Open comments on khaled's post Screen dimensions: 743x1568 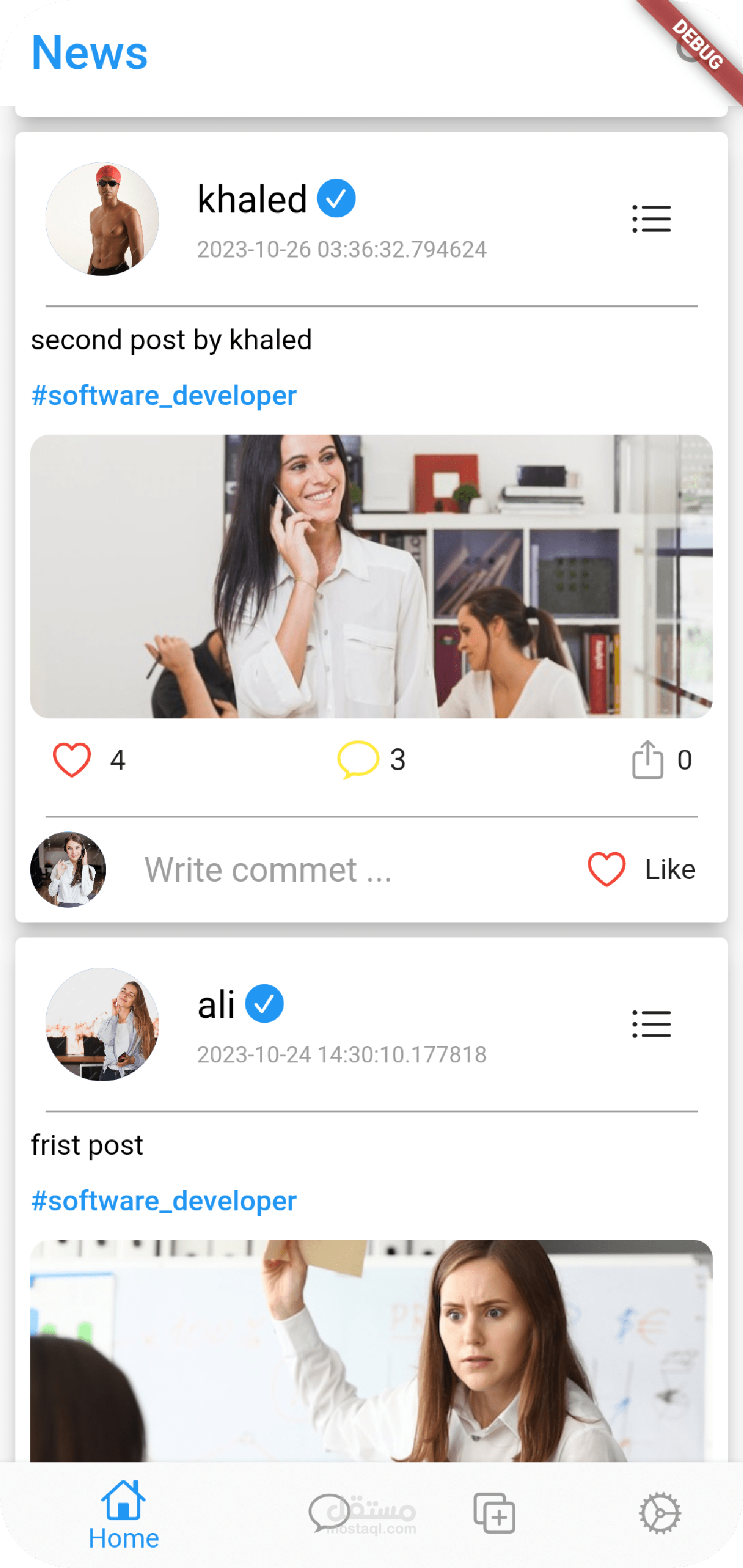click(x=358, y=760)
